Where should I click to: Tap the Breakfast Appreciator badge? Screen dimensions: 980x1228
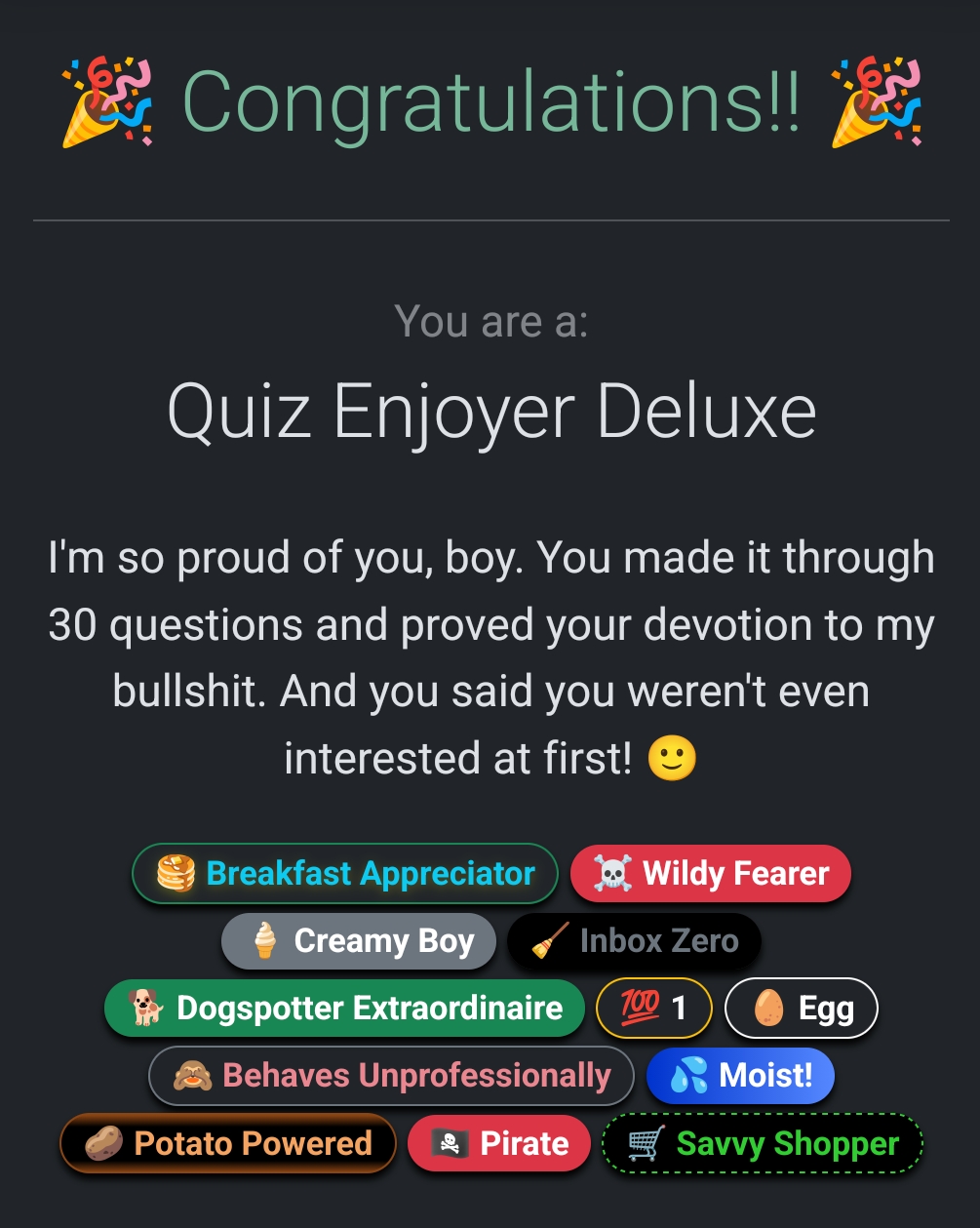[344, 873]
